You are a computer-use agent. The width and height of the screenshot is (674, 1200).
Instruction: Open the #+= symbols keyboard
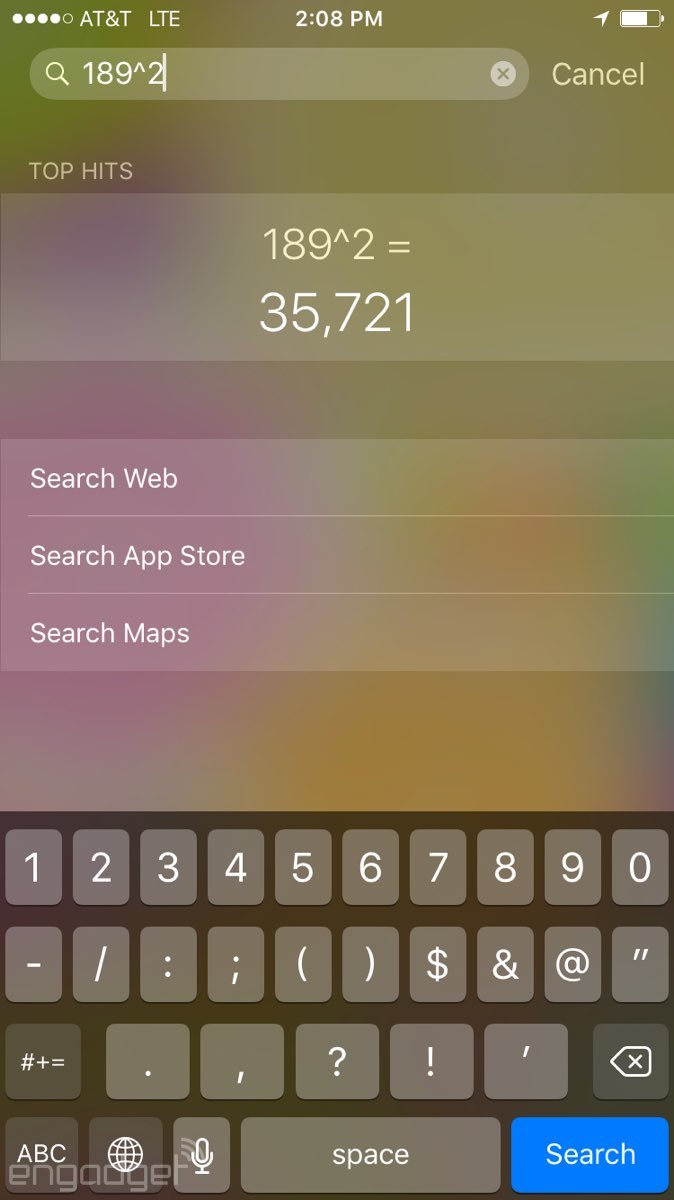[42, 1060]
